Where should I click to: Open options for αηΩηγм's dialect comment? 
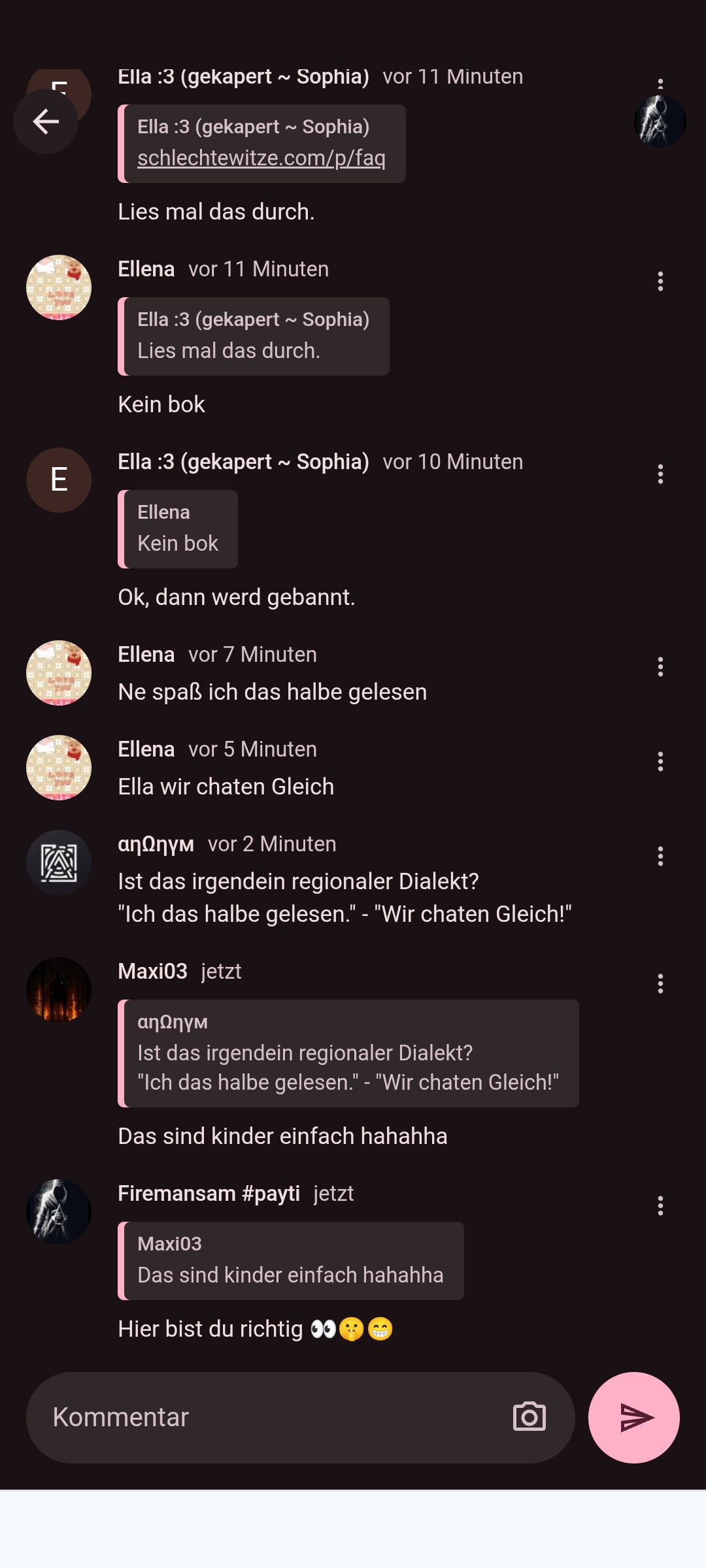click(x=660, y=856)
